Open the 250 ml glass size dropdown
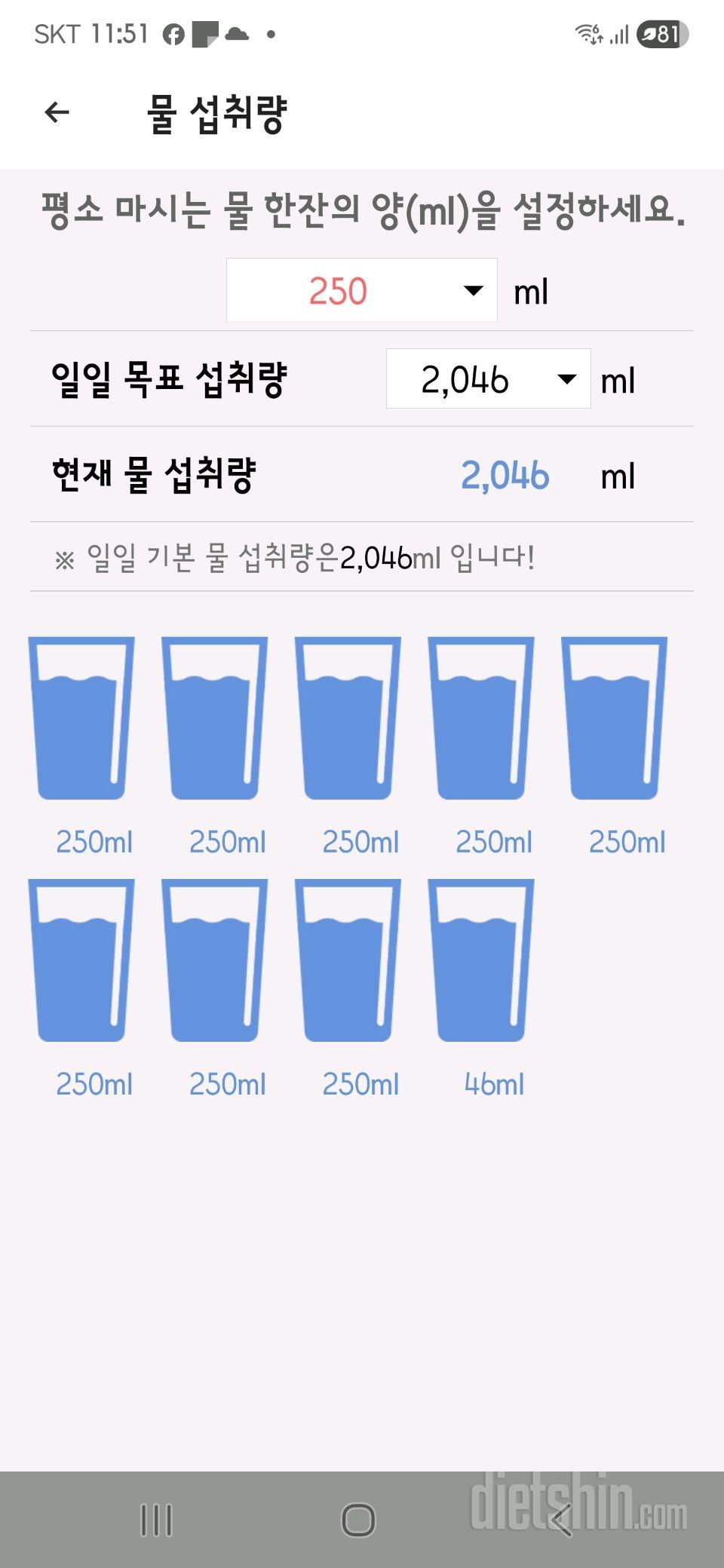This screenshot has height=1568, width=724. point(362,291)
